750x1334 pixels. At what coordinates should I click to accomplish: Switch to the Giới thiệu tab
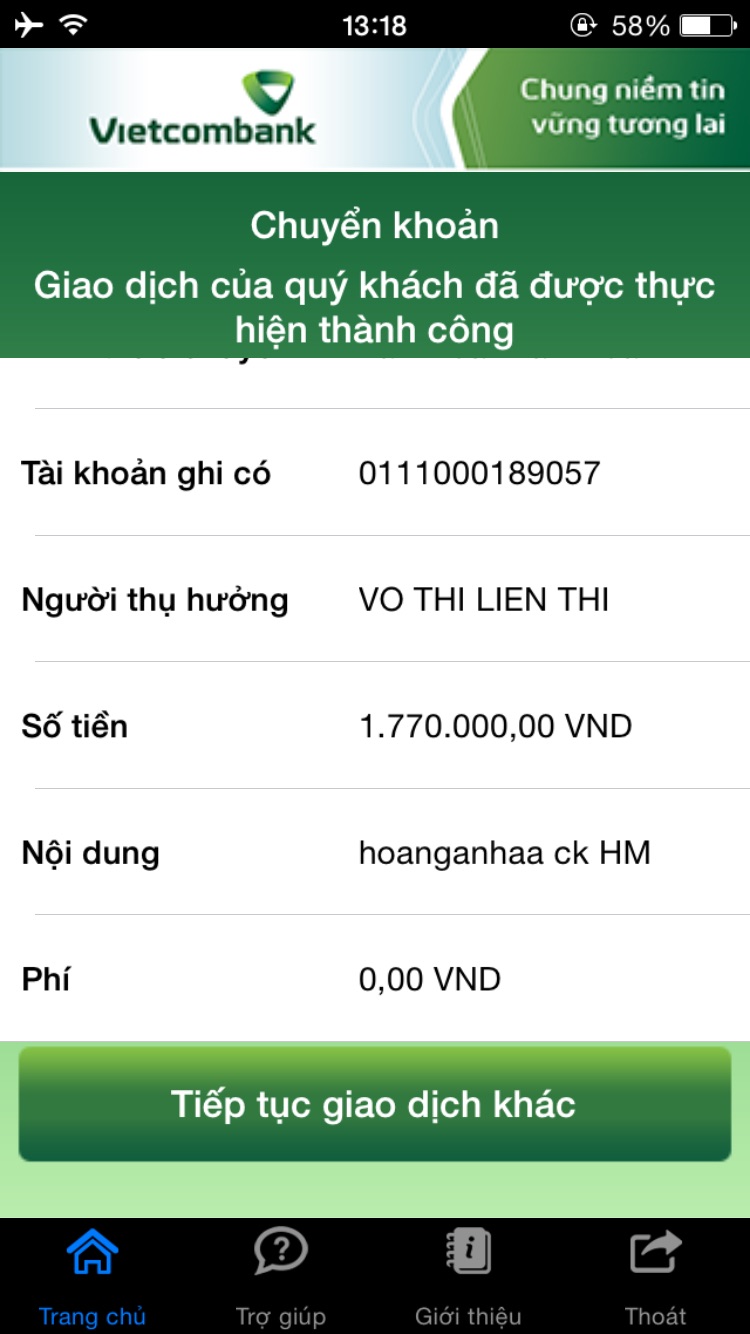pyautogui.click(x=468, y=1277)
